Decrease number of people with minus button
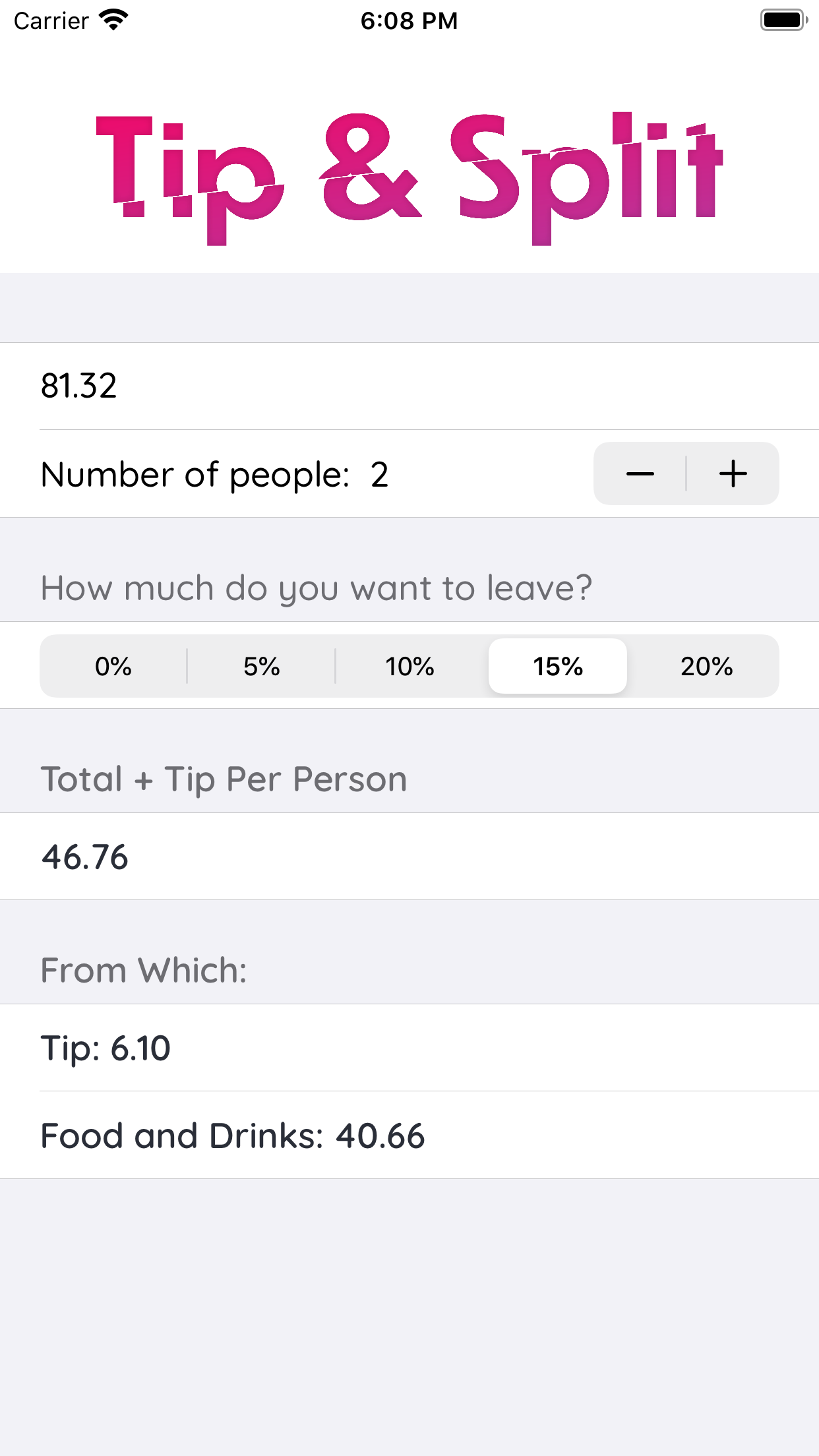The image size is (819, 1456). (x=640, y=473)
